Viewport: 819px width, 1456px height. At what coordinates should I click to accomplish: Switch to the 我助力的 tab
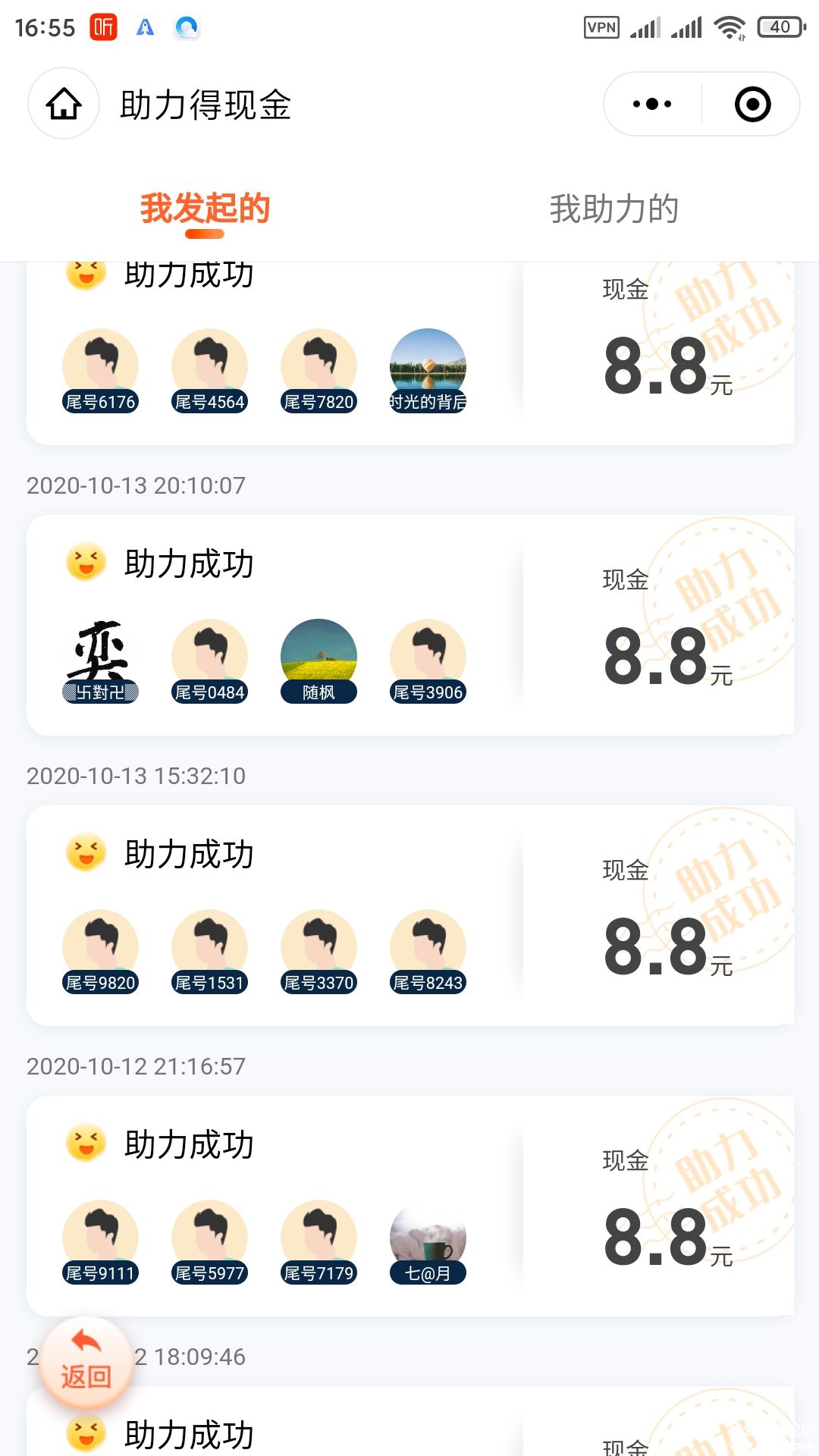[x=613, y=209]
